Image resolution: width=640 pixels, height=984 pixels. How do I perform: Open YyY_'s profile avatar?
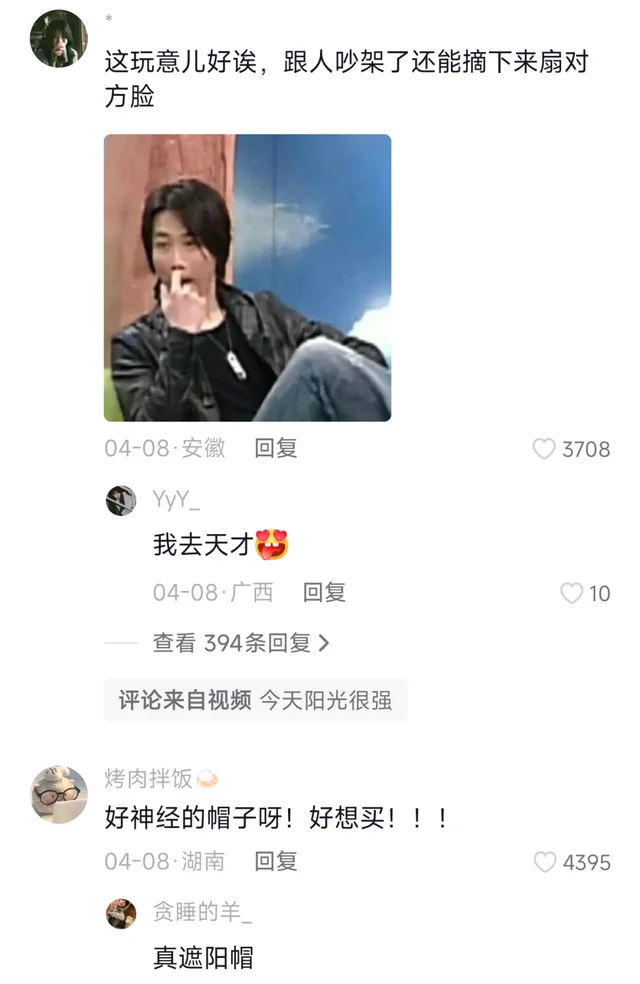tap(121, 501)
